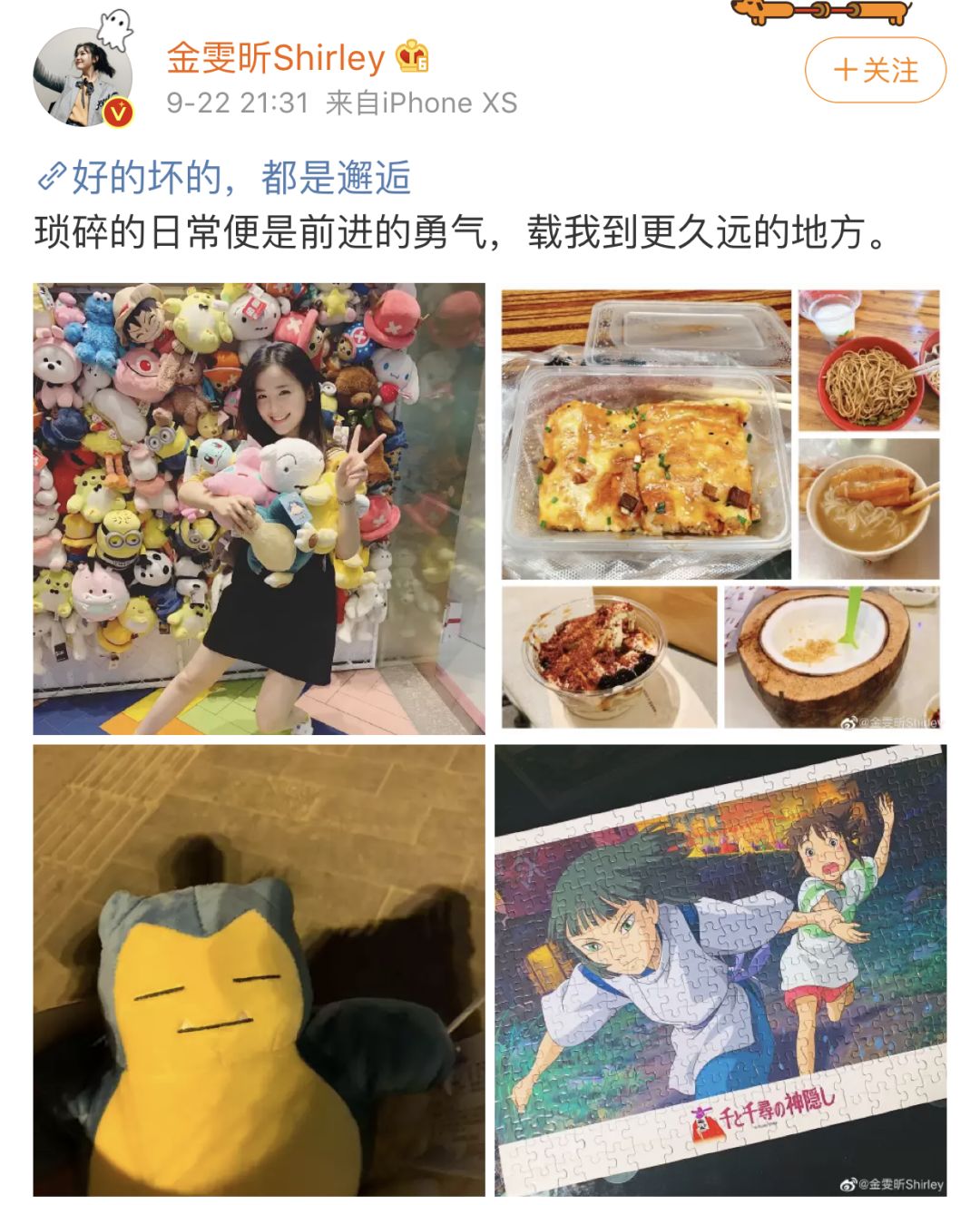Open the Snorlax plush photo
The image size is (980, 1205).
[259, 971]
